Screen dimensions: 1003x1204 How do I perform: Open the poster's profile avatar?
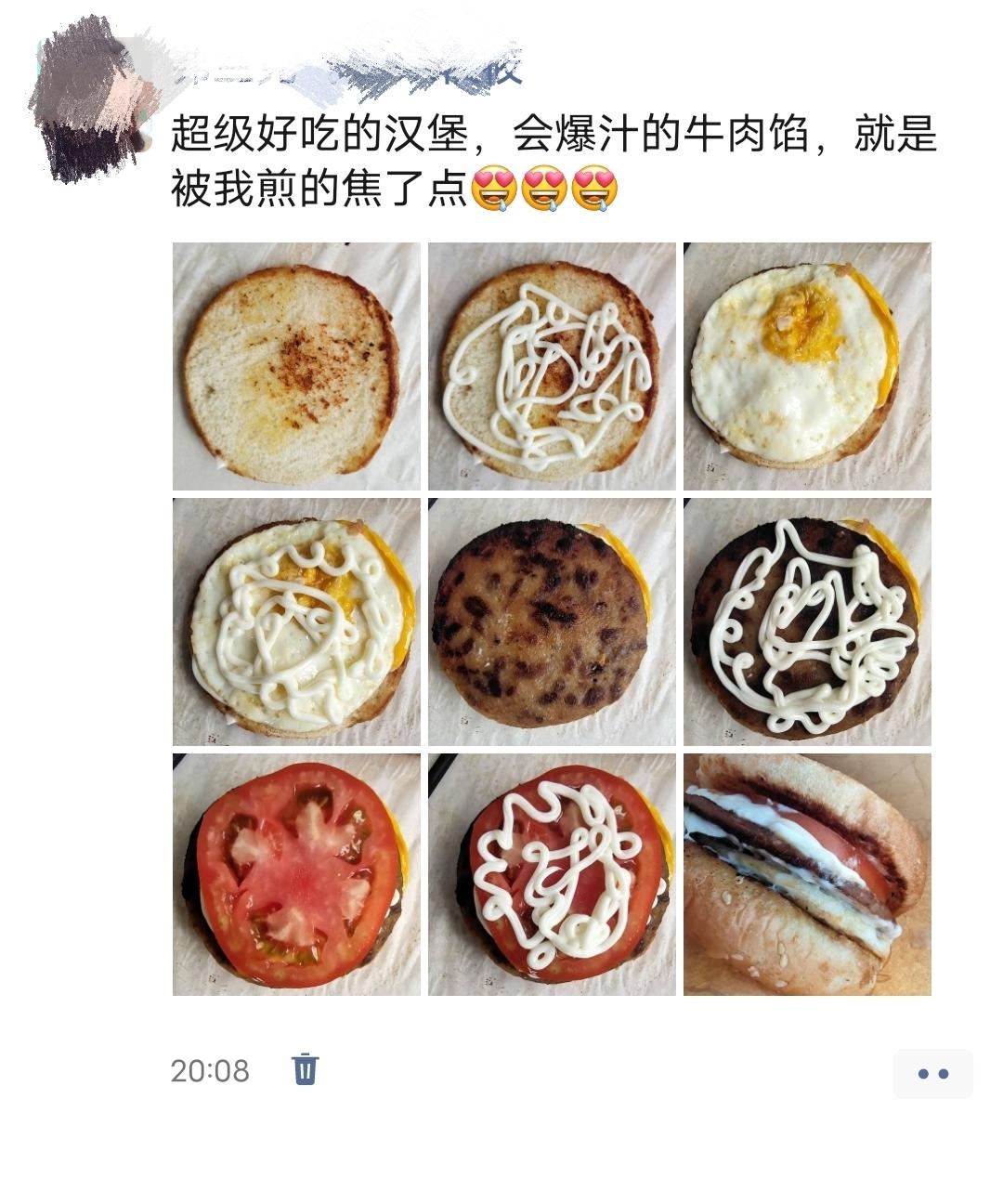pyautogui.click(x=93, y=98)
